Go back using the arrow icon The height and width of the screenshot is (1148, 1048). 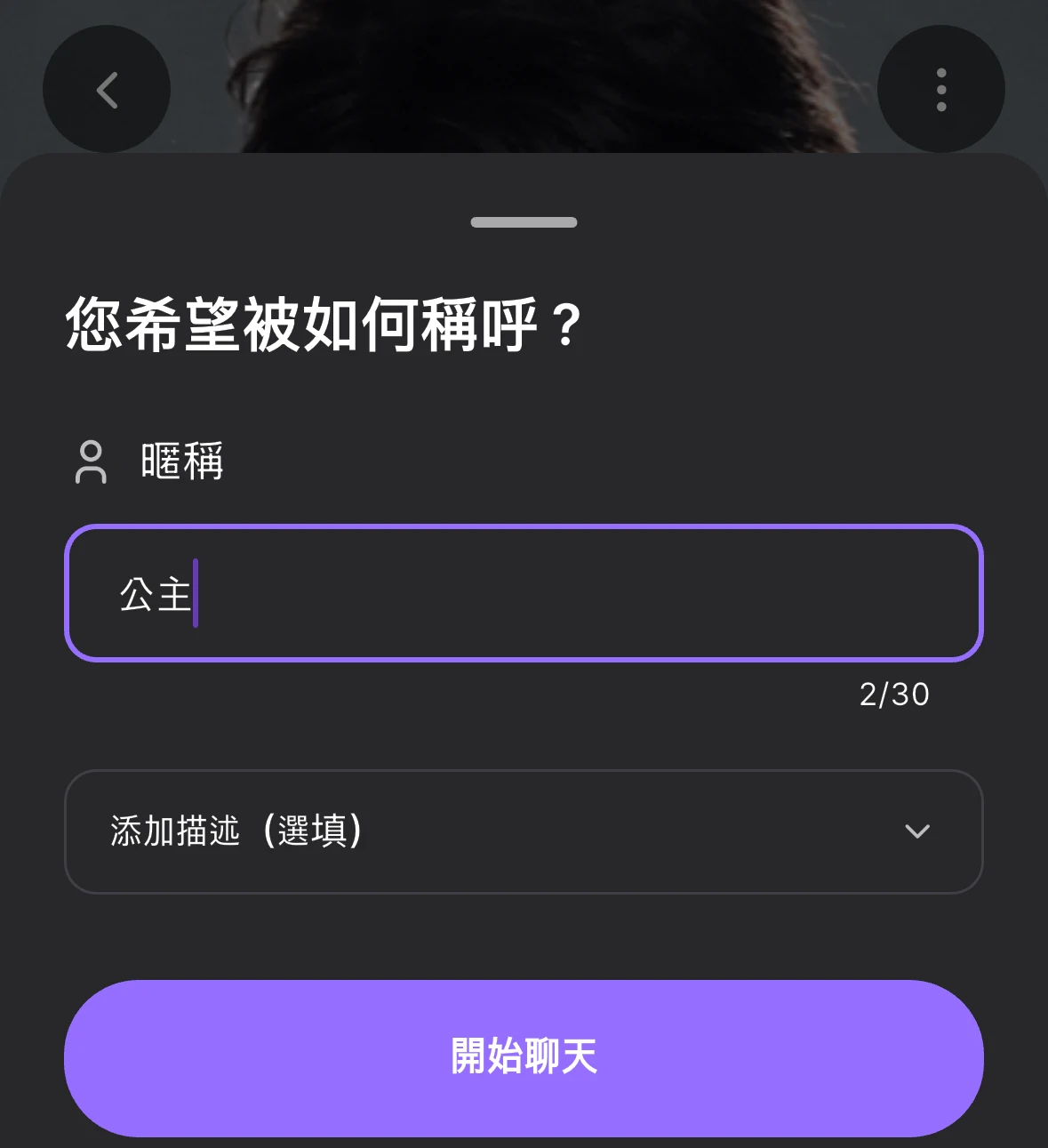click(x=107, y=90)
